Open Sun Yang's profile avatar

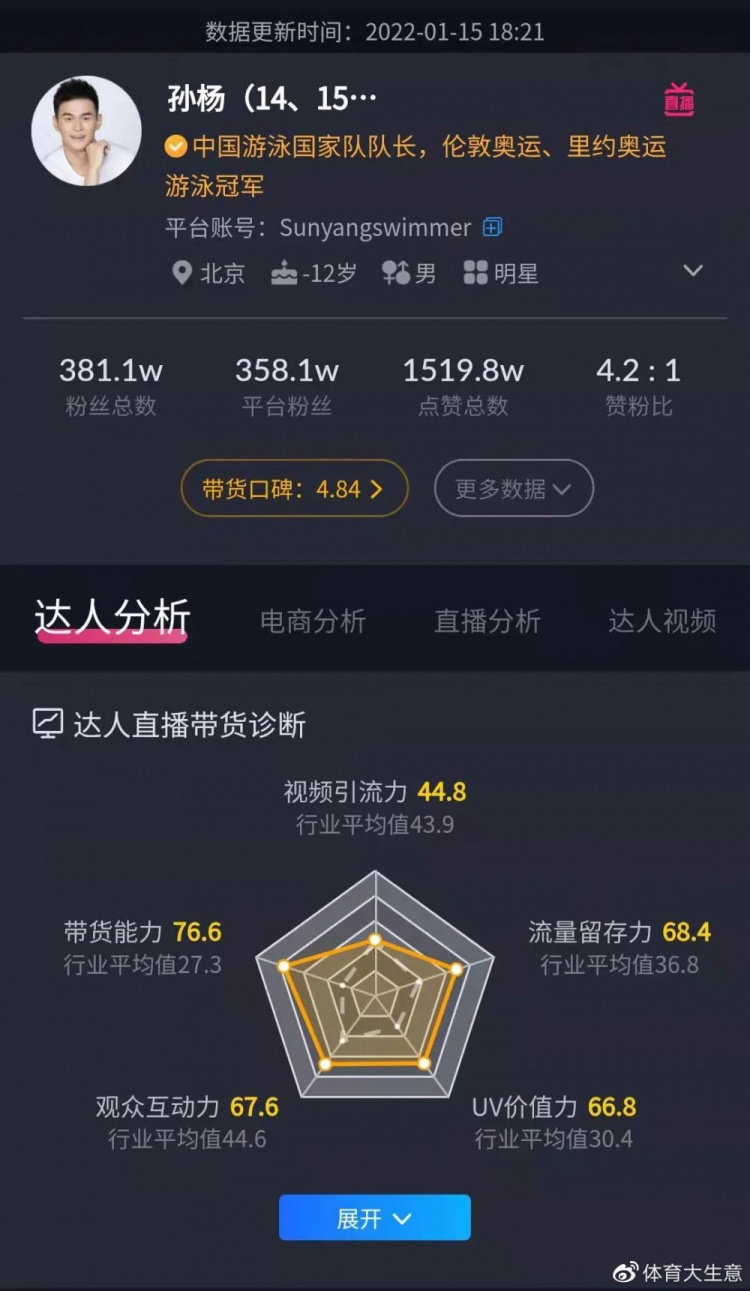[86, 131]
